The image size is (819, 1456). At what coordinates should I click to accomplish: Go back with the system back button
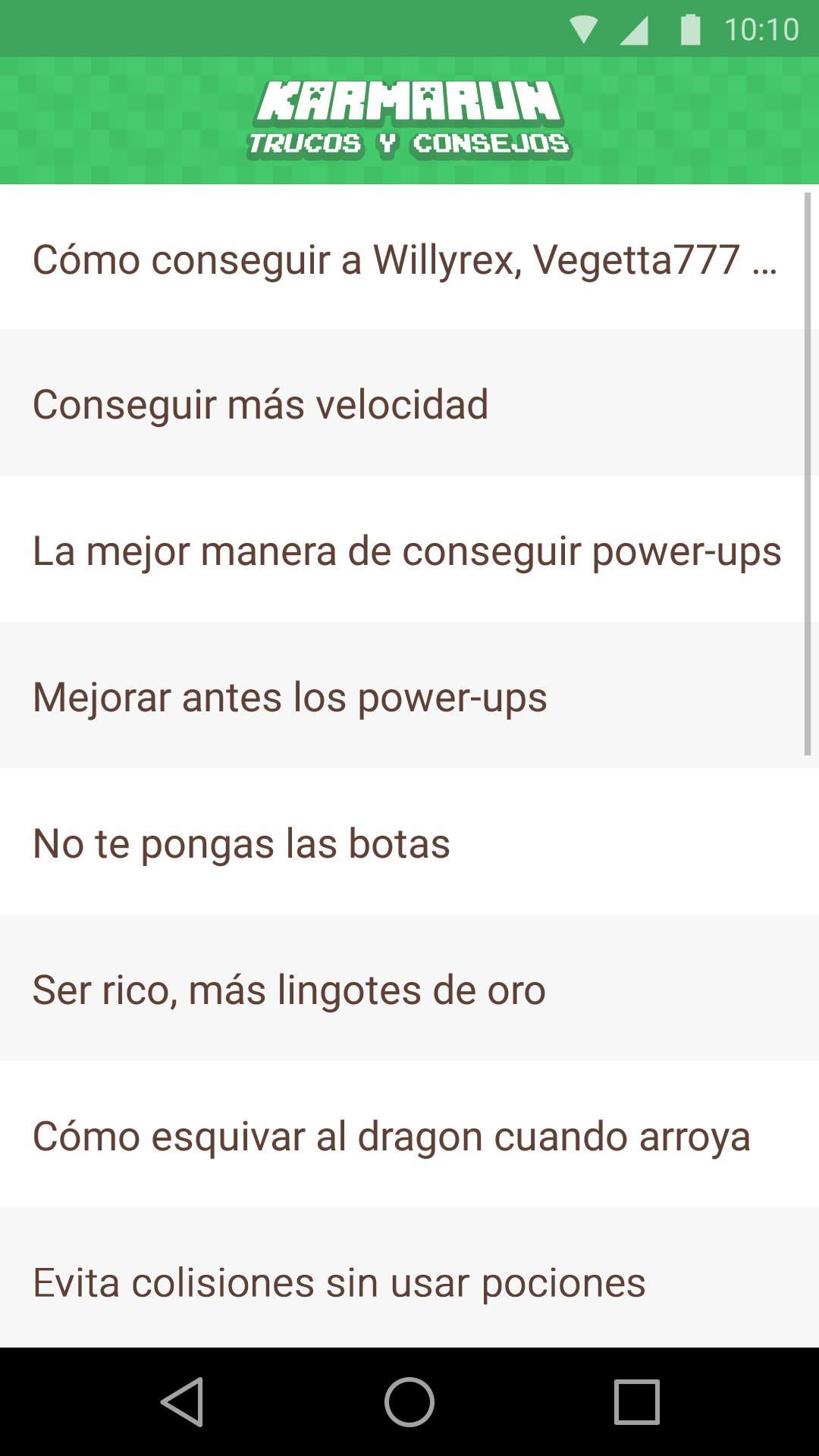click(x=182, y=1401)
